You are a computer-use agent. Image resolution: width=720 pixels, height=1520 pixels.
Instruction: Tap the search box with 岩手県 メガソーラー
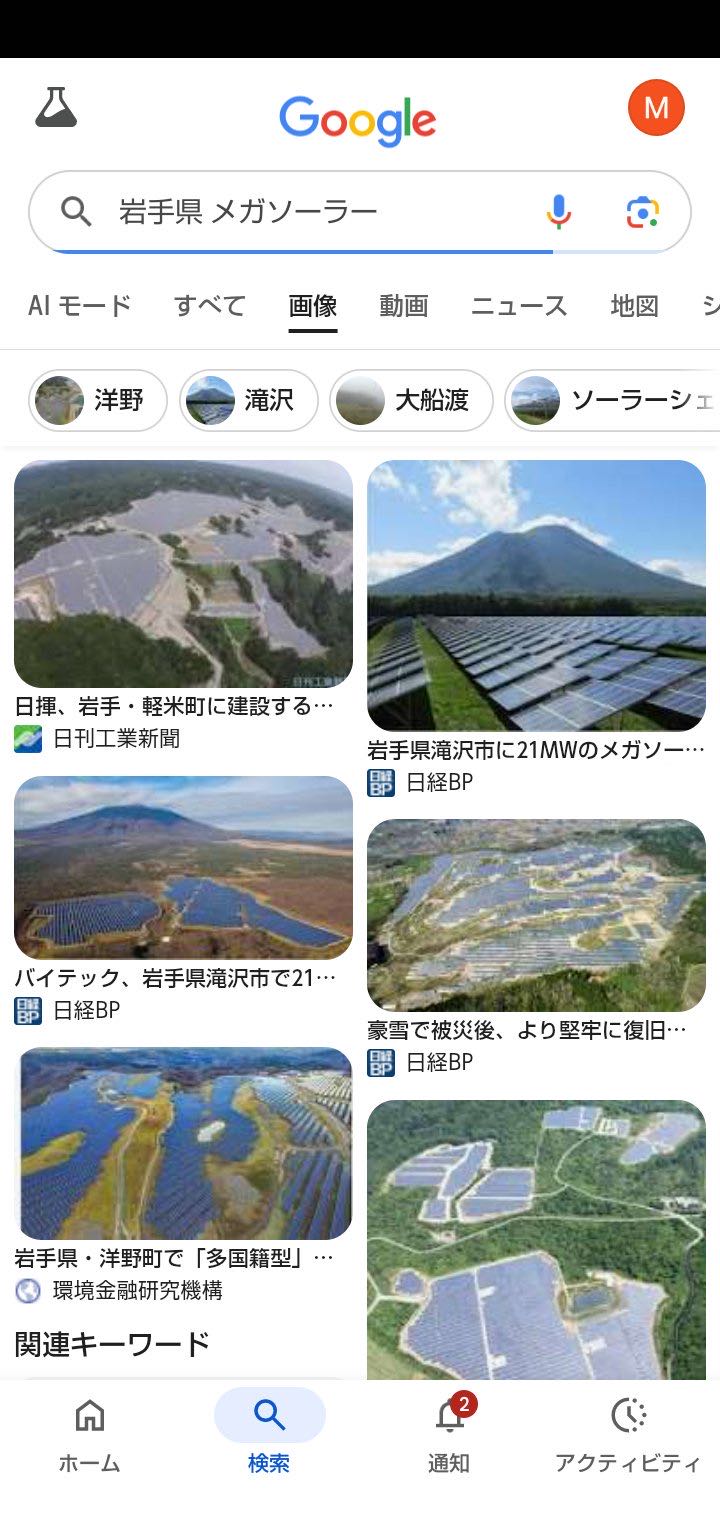(x=300, y=212)
